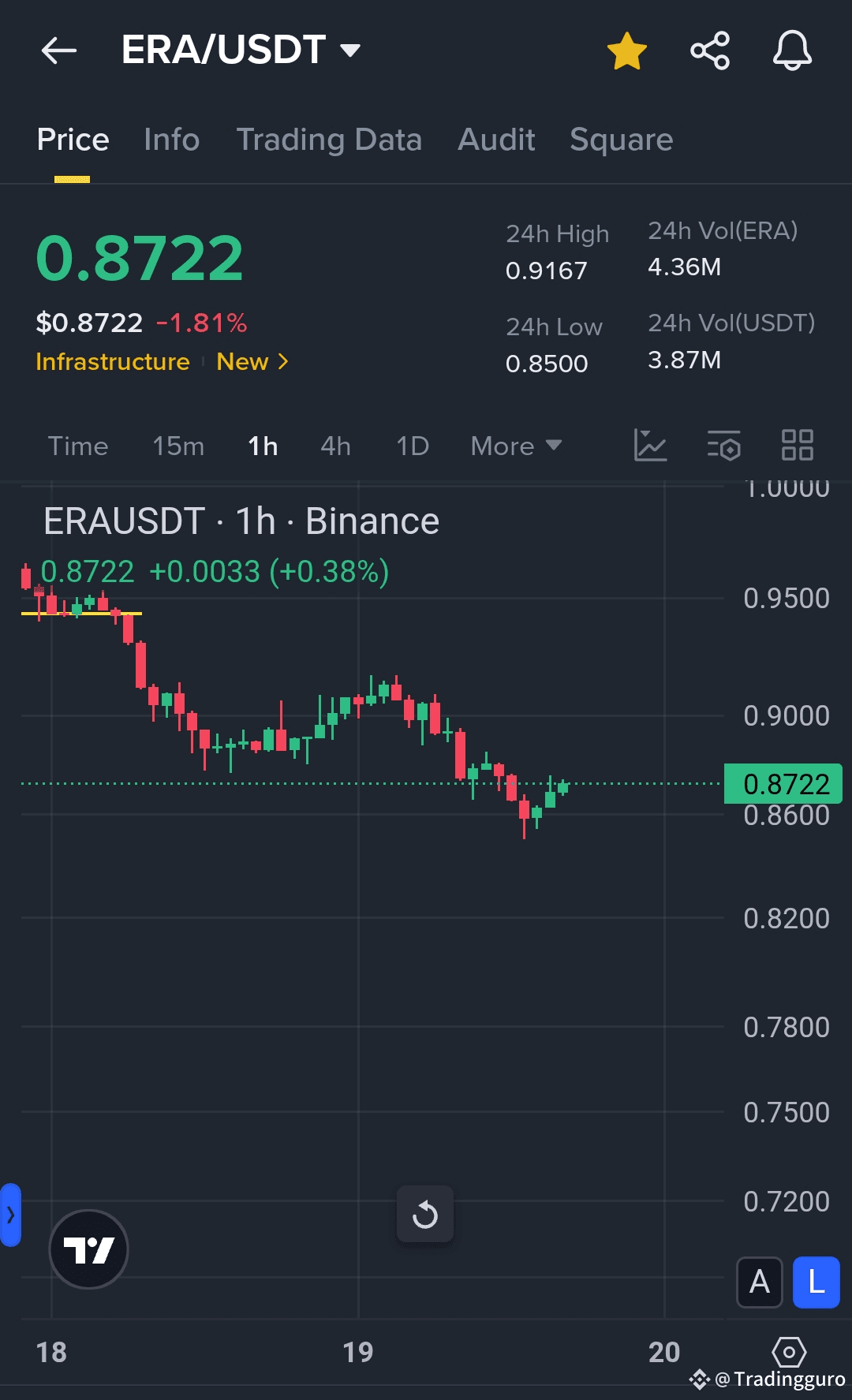Select the 4h interval
The height and width of the screenshot is (1400, 852).
pos(335,446)
